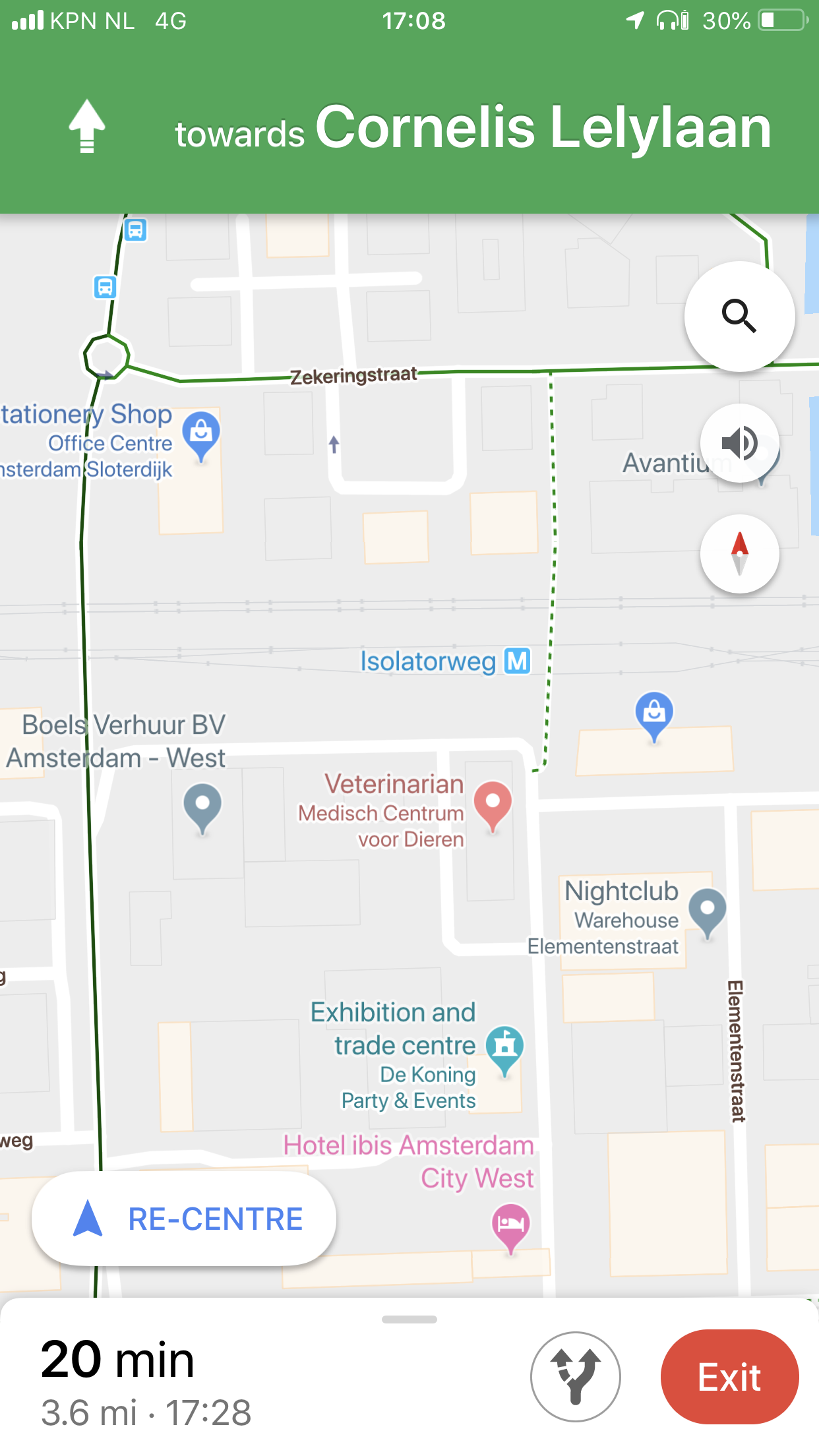Select Veterinarian Medisch Centrum voor Dieren pin
The image size is (819, 1456).
click(493, 804)
